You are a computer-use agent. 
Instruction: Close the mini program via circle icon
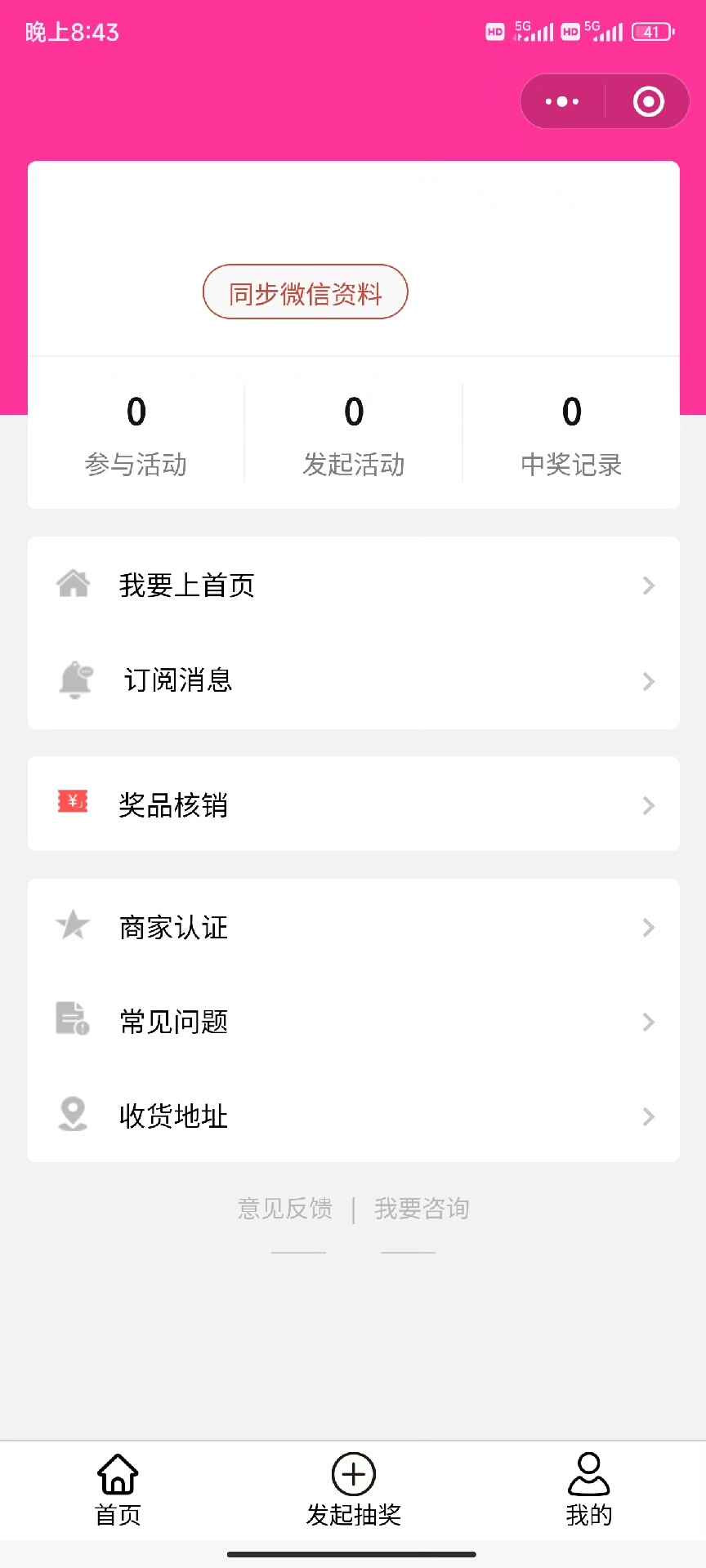pyautogui.click(x=648, y=102)
